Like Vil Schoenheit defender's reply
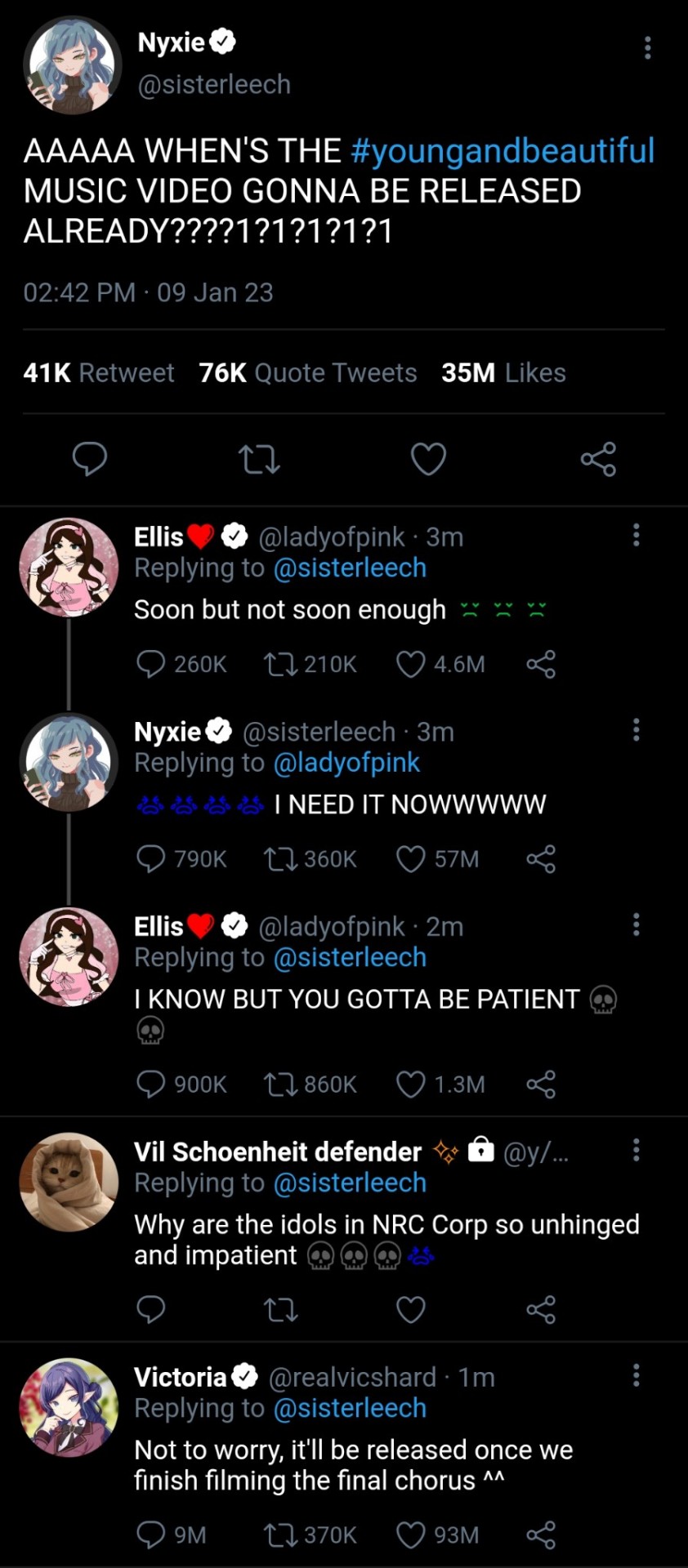Viewport: 688px width, 1568px height. pos(410,1309)
